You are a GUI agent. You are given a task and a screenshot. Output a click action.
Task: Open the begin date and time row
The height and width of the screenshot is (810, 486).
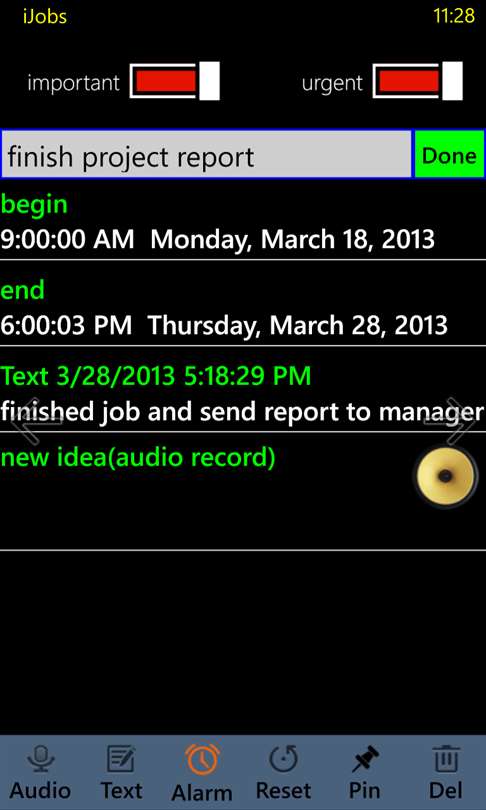(243, 223)
